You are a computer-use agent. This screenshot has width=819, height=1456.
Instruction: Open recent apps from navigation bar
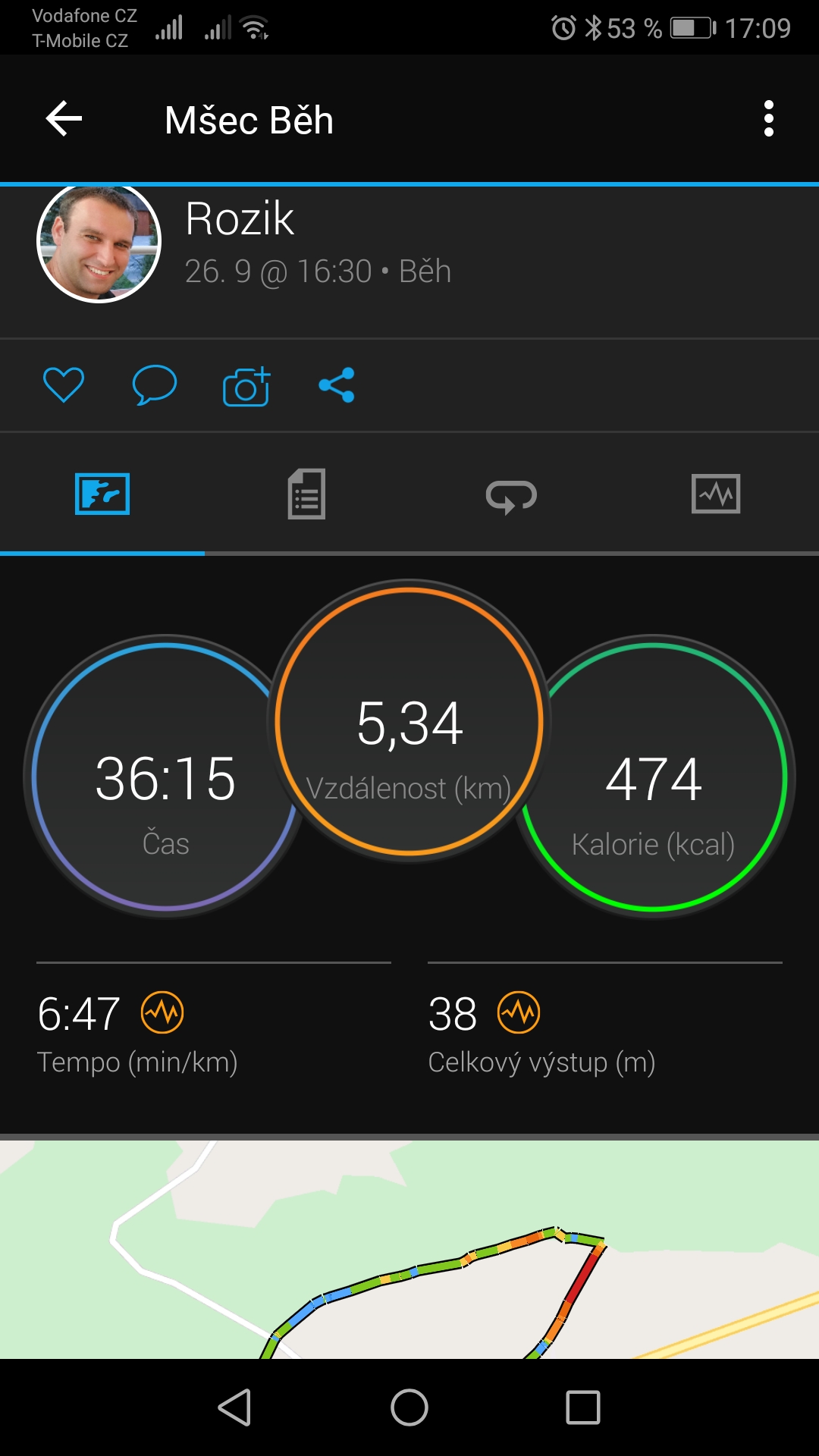click(x=583, y=1408)
